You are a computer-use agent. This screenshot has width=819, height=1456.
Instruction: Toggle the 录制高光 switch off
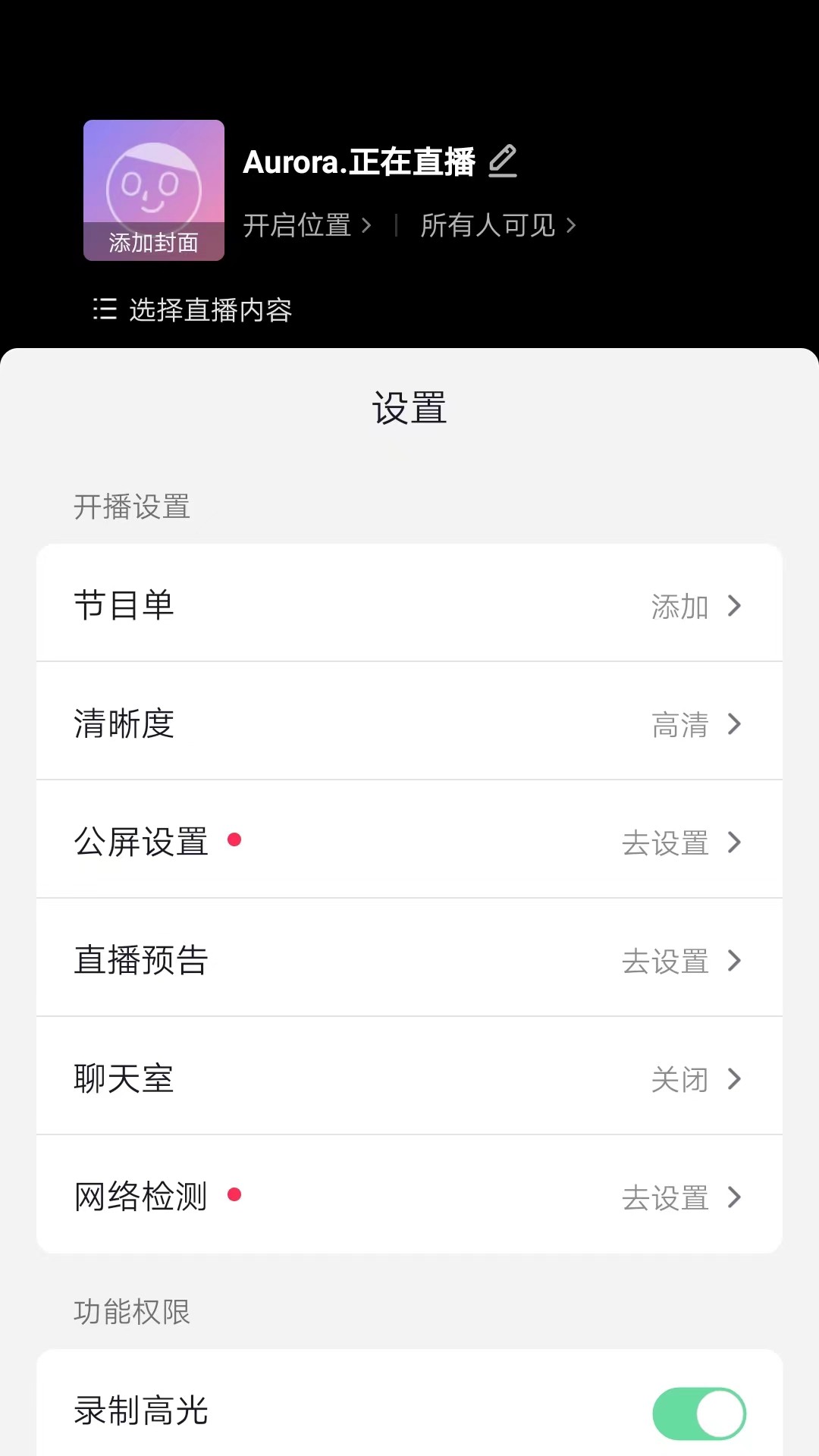(x=698, y=1413)
